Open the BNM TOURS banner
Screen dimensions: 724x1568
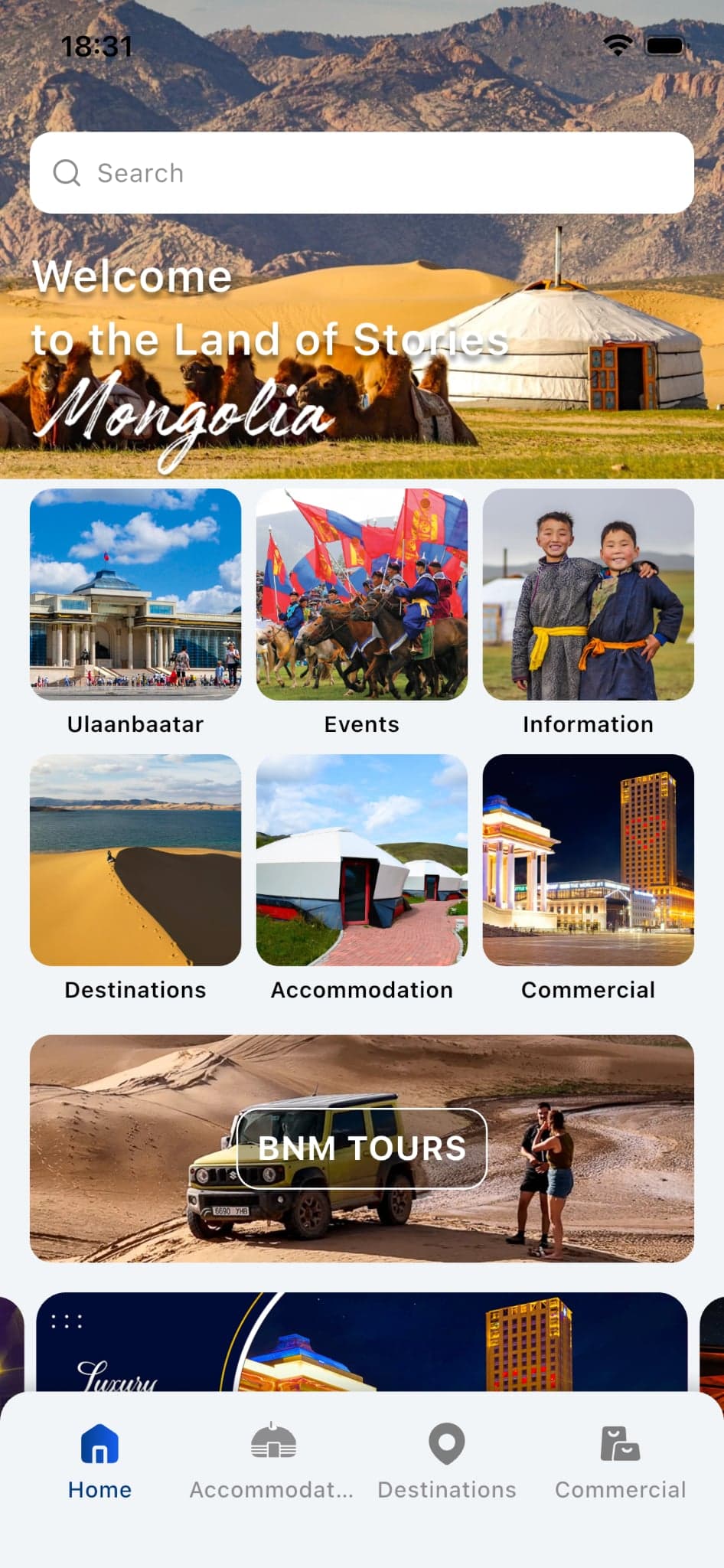click(x=361, y=1148)
